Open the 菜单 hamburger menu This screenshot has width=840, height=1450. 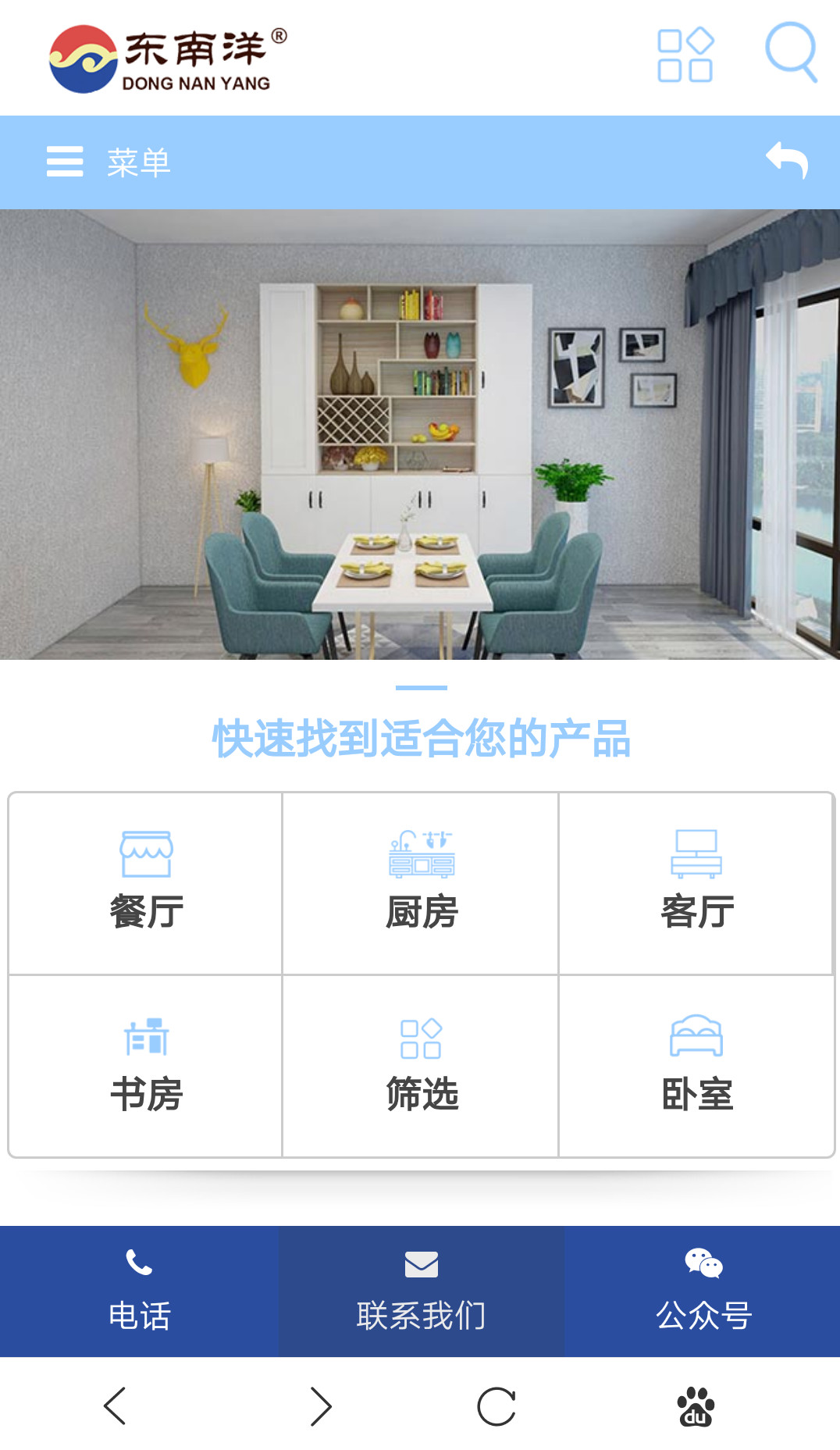point(109,162)
